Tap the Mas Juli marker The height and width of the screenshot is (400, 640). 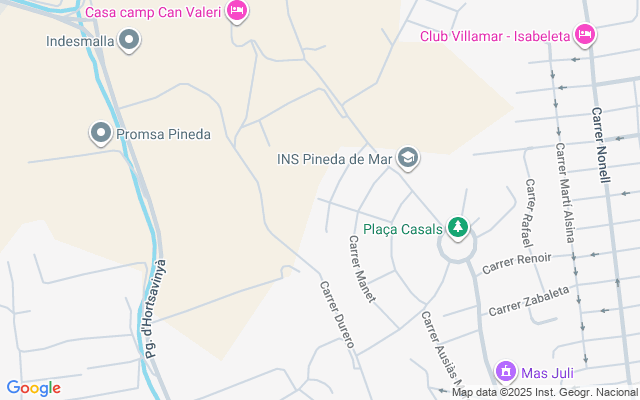[x=506, y=373]
